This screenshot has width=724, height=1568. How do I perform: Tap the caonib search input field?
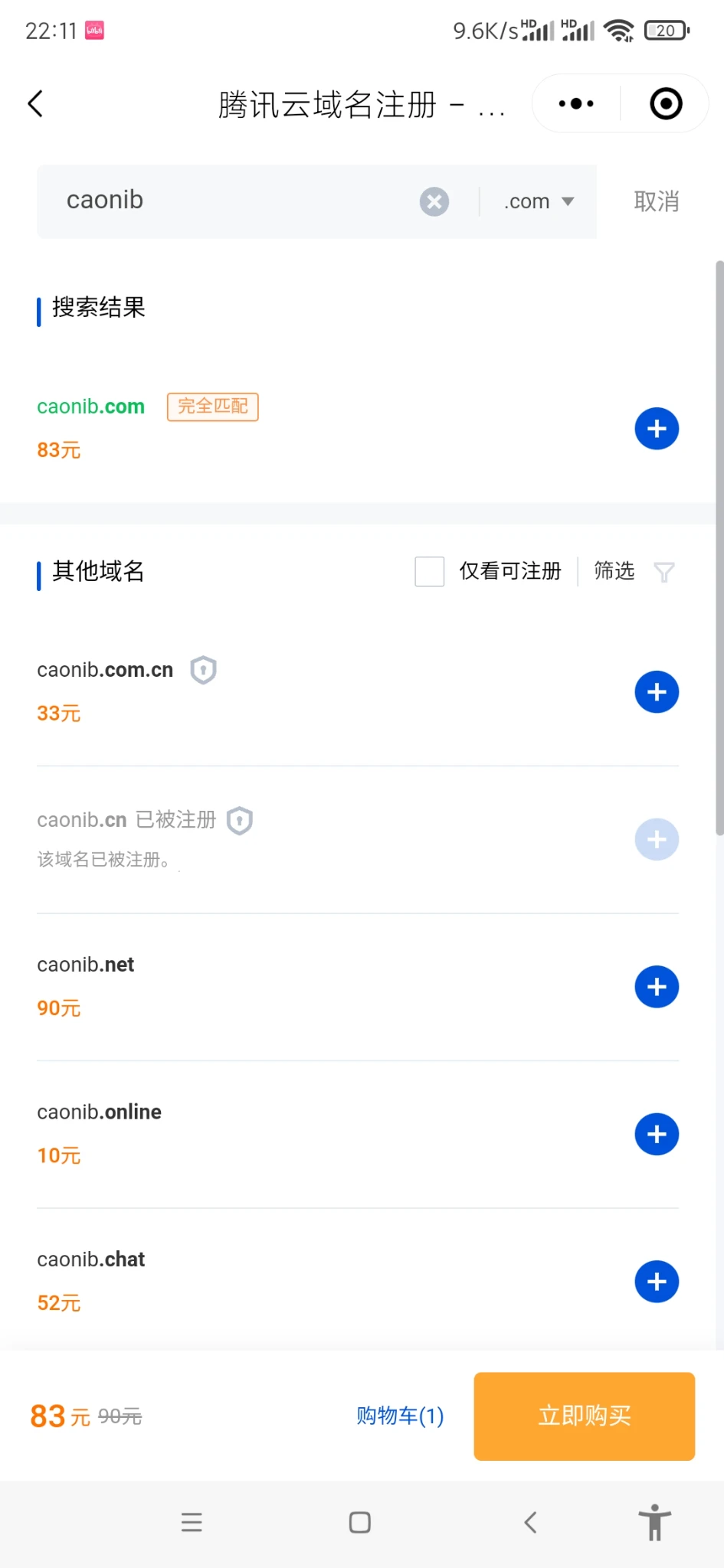[x=230, y=201]
